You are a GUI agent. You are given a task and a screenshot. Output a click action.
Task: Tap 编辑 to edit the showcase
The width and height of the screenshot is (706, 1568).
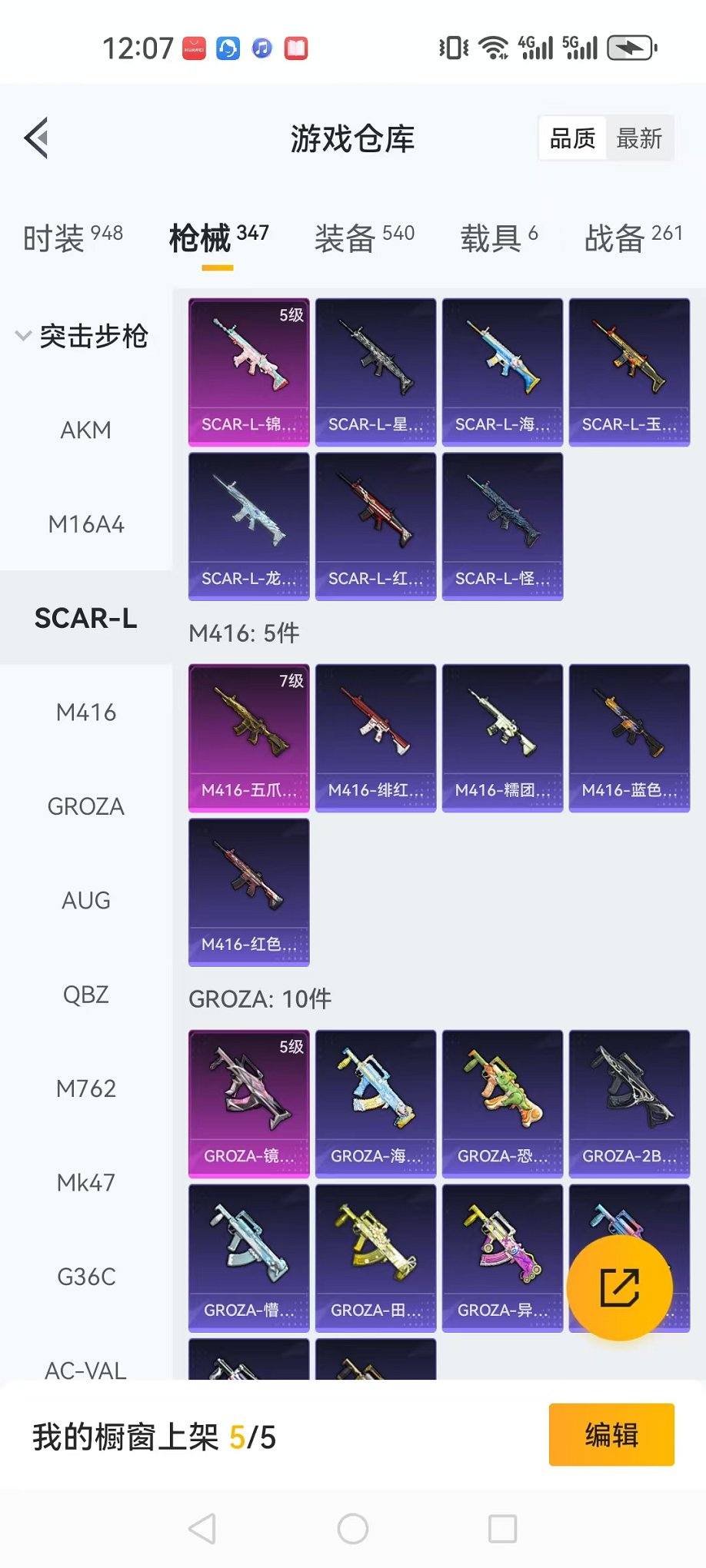[611, 1435]
